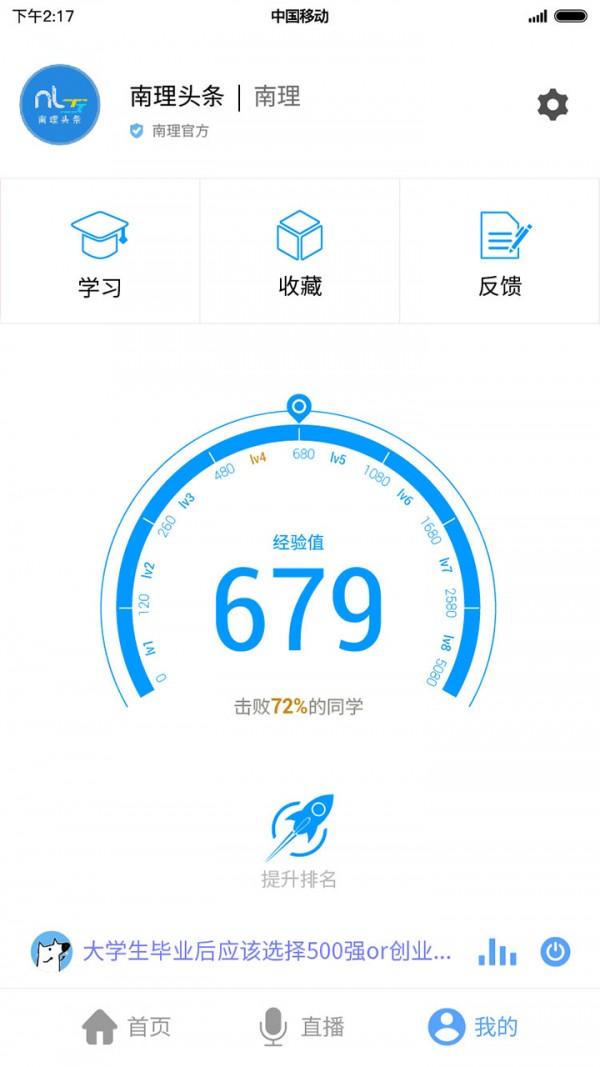Switch to the 首页 tab
The height and width of the screenshot is (1067, 600).
[126, 1026]
